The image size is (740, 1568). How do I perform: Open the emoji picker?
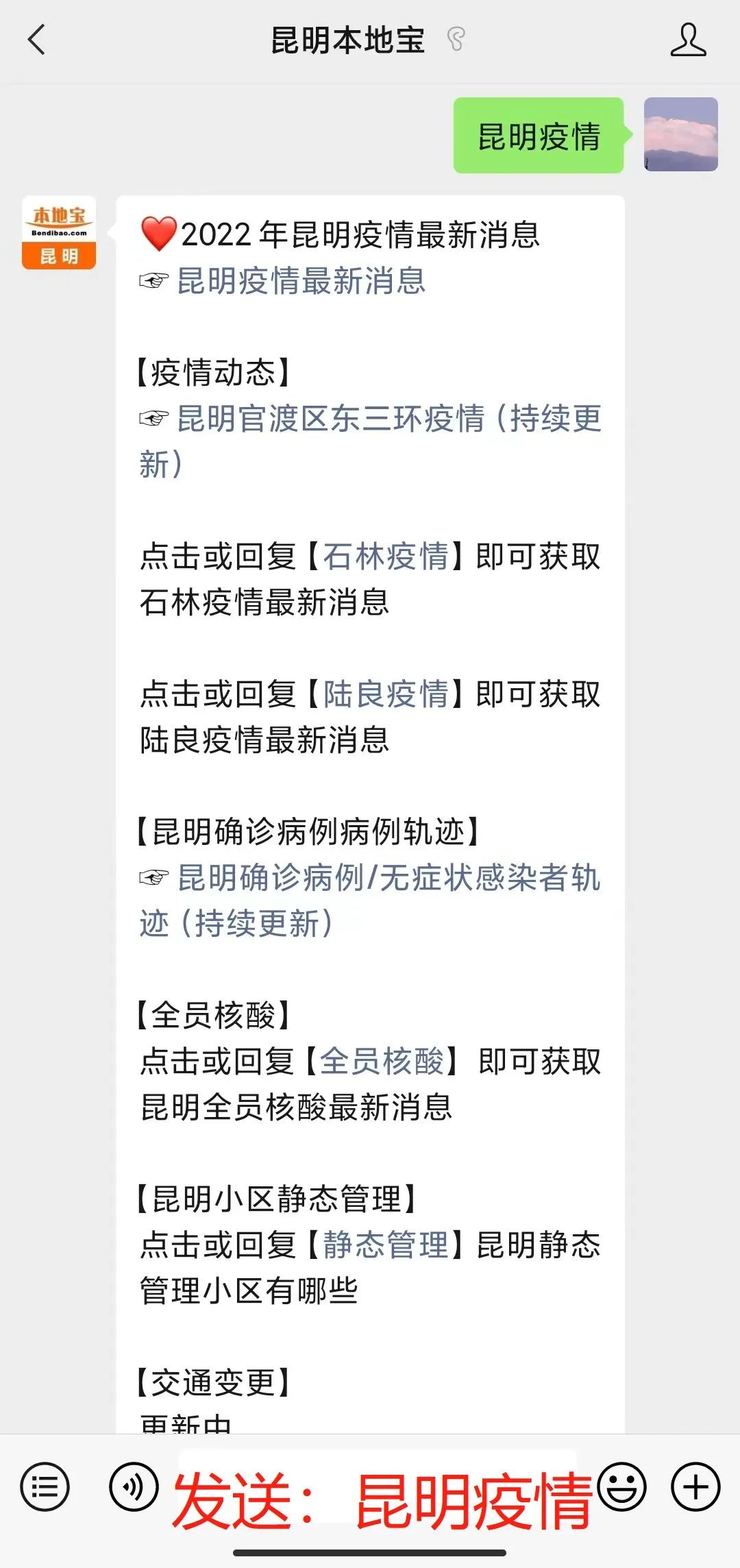621,1487
